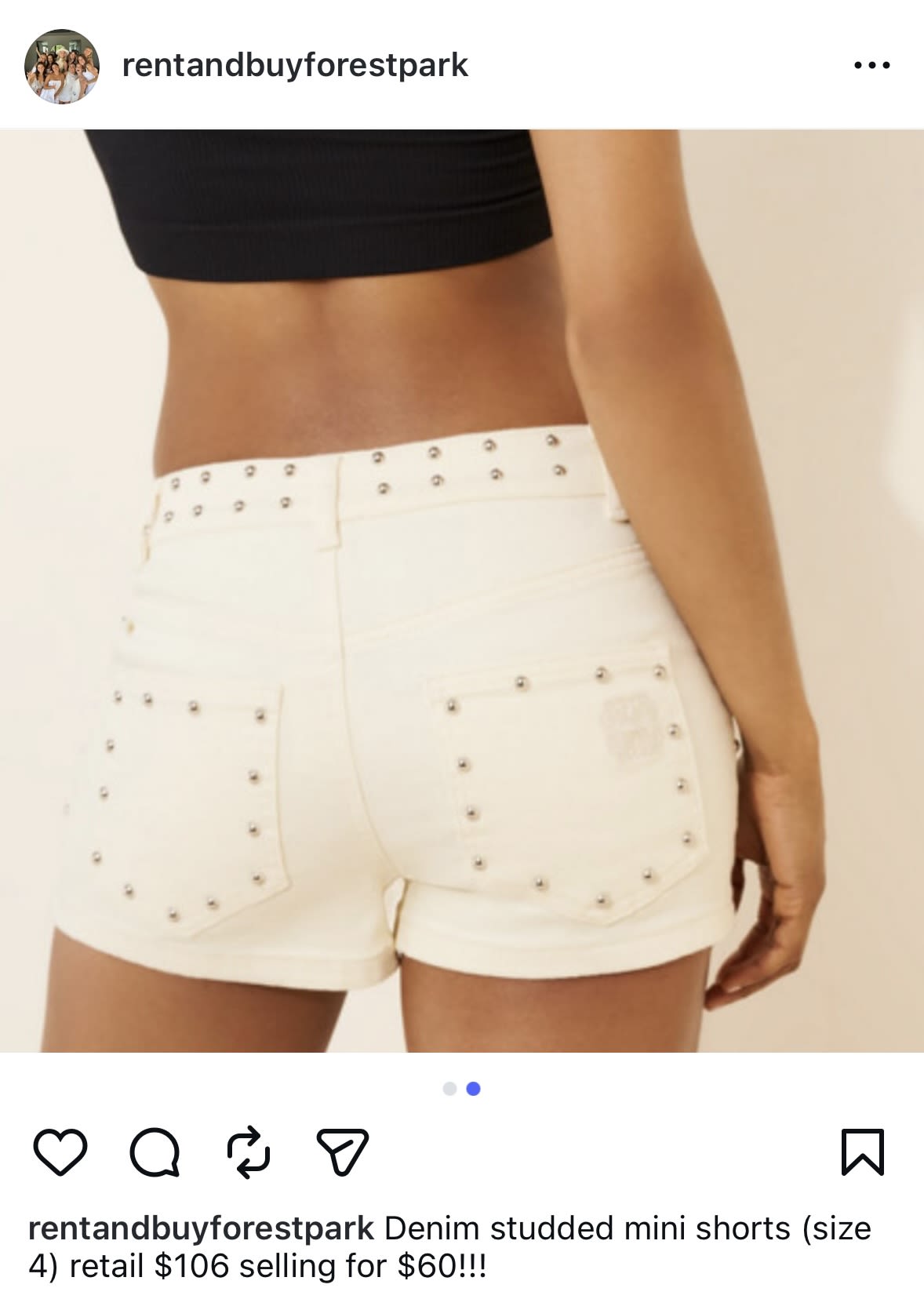The height and width of the screenshot is (1299, 924).
Task: Open the rentandbuyforestpark username in the post header
Action: pos(295,65)
